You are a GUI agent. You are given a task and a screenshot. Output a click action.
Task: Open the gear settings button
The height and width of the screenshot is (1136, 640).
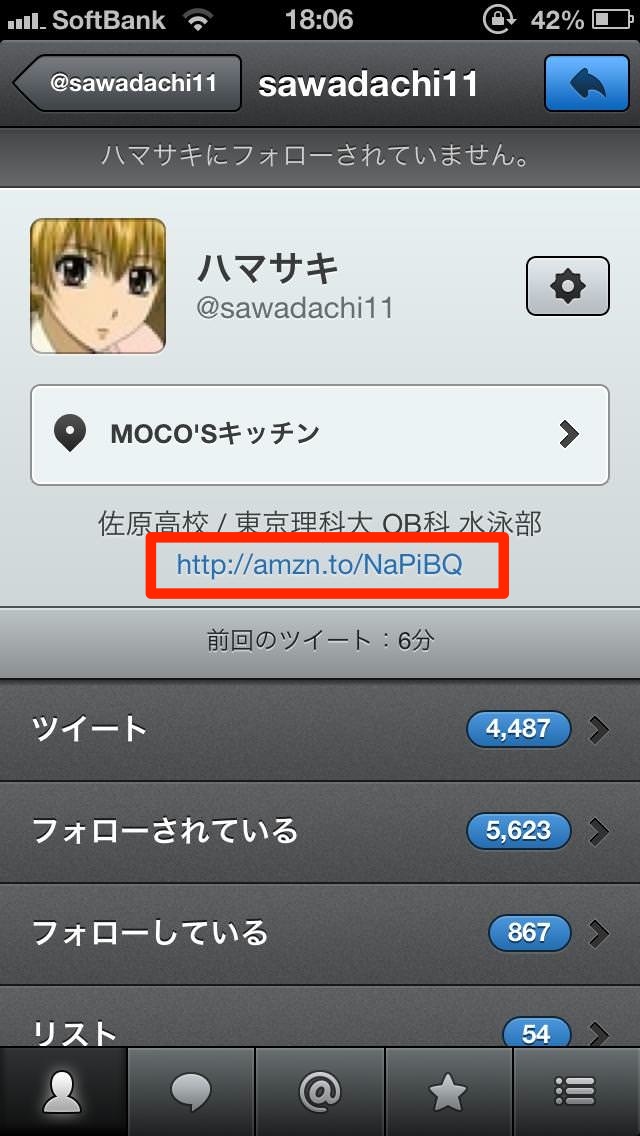click(x=567, y=287)
